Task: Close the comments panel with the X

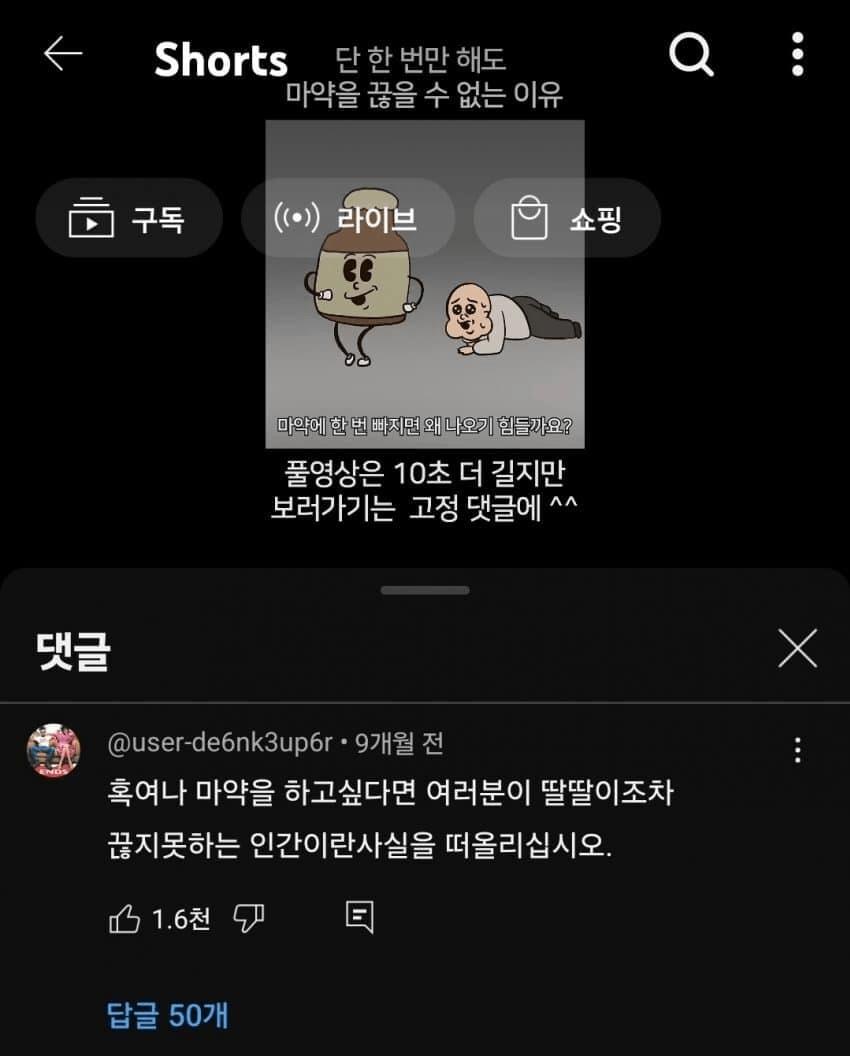Action: [797, 648]
